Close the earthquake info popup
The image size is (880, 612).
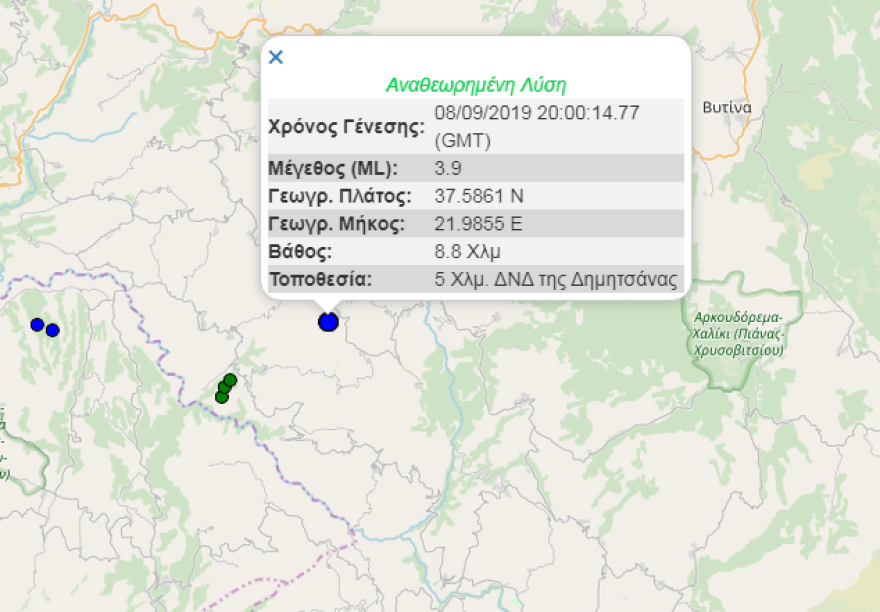(x=276, y=57)
